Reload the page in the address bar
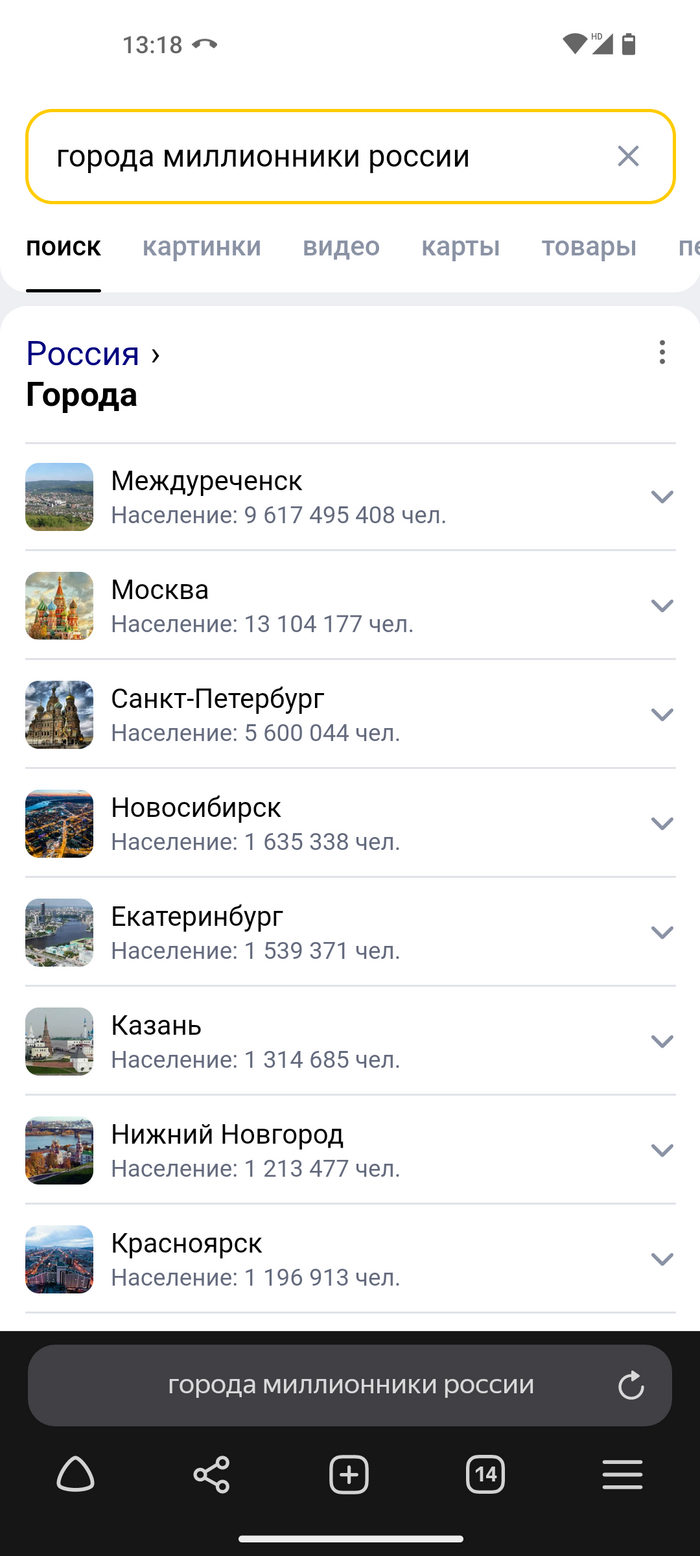The image size is (700, 1556). pyautogui.click(x=631, y=1385)
